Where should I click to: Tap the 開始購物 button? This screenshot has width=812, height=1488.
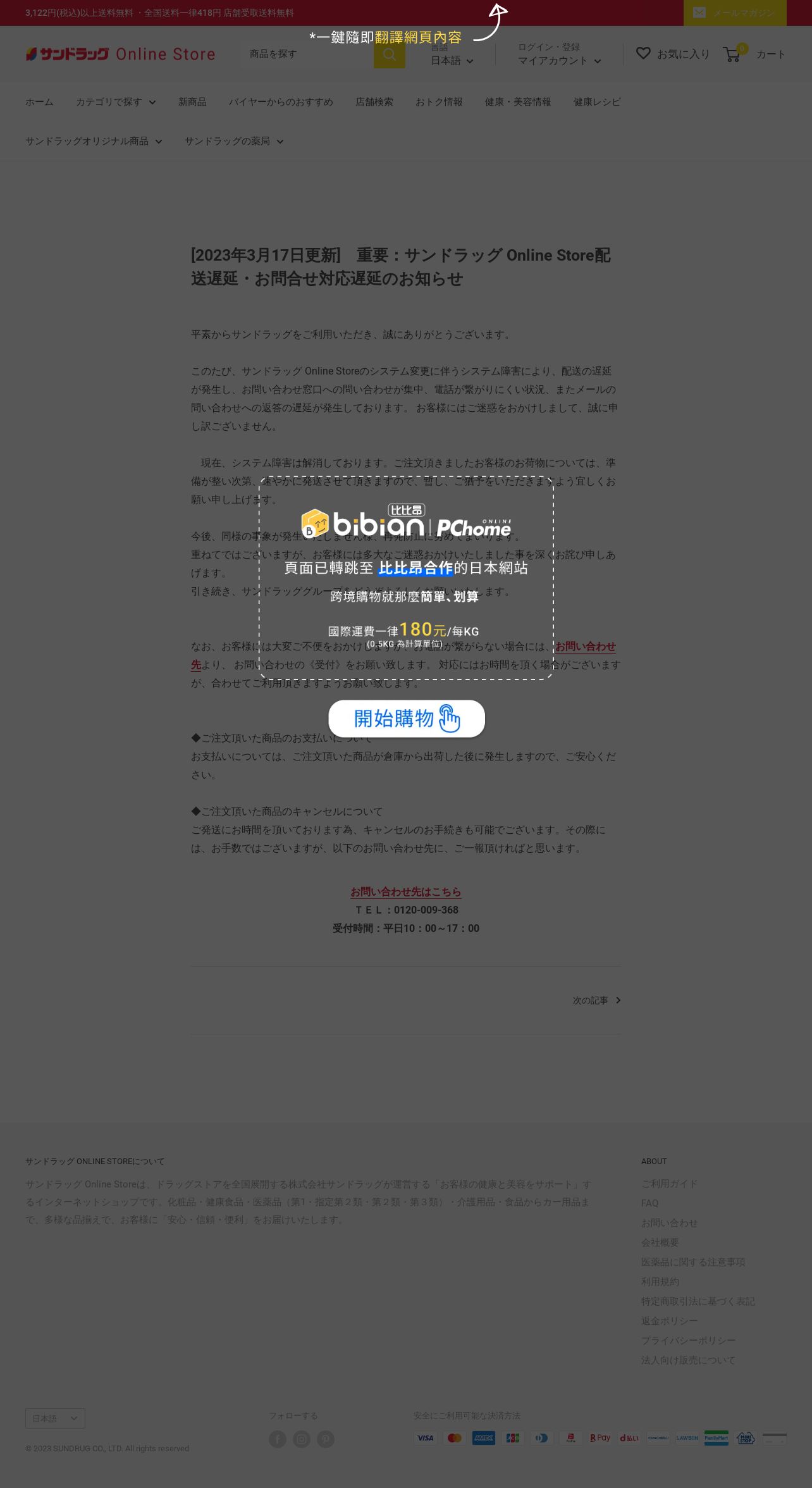pos(407,719)
